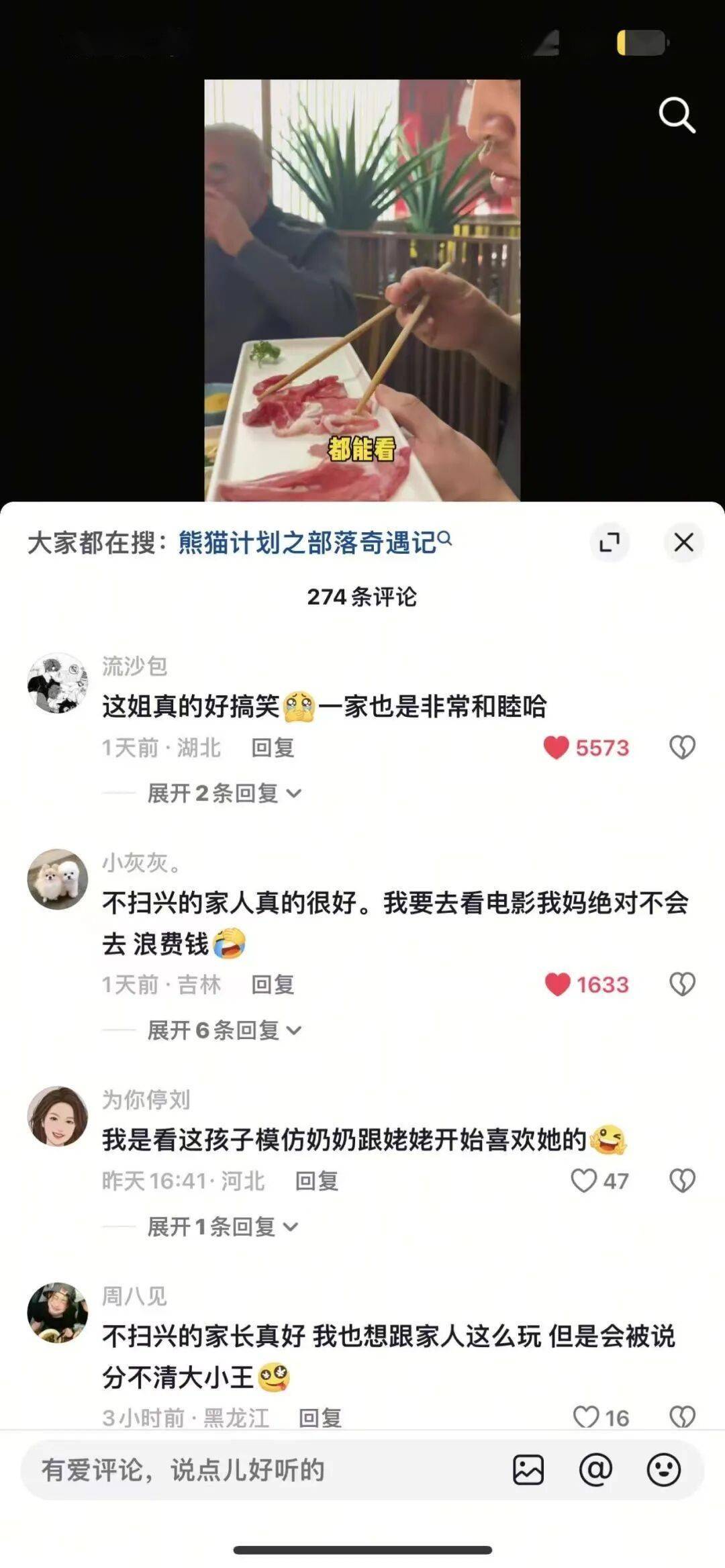725x1568 pixels.
Task: Attach an image to your comment
Action: coord(528,1470)
